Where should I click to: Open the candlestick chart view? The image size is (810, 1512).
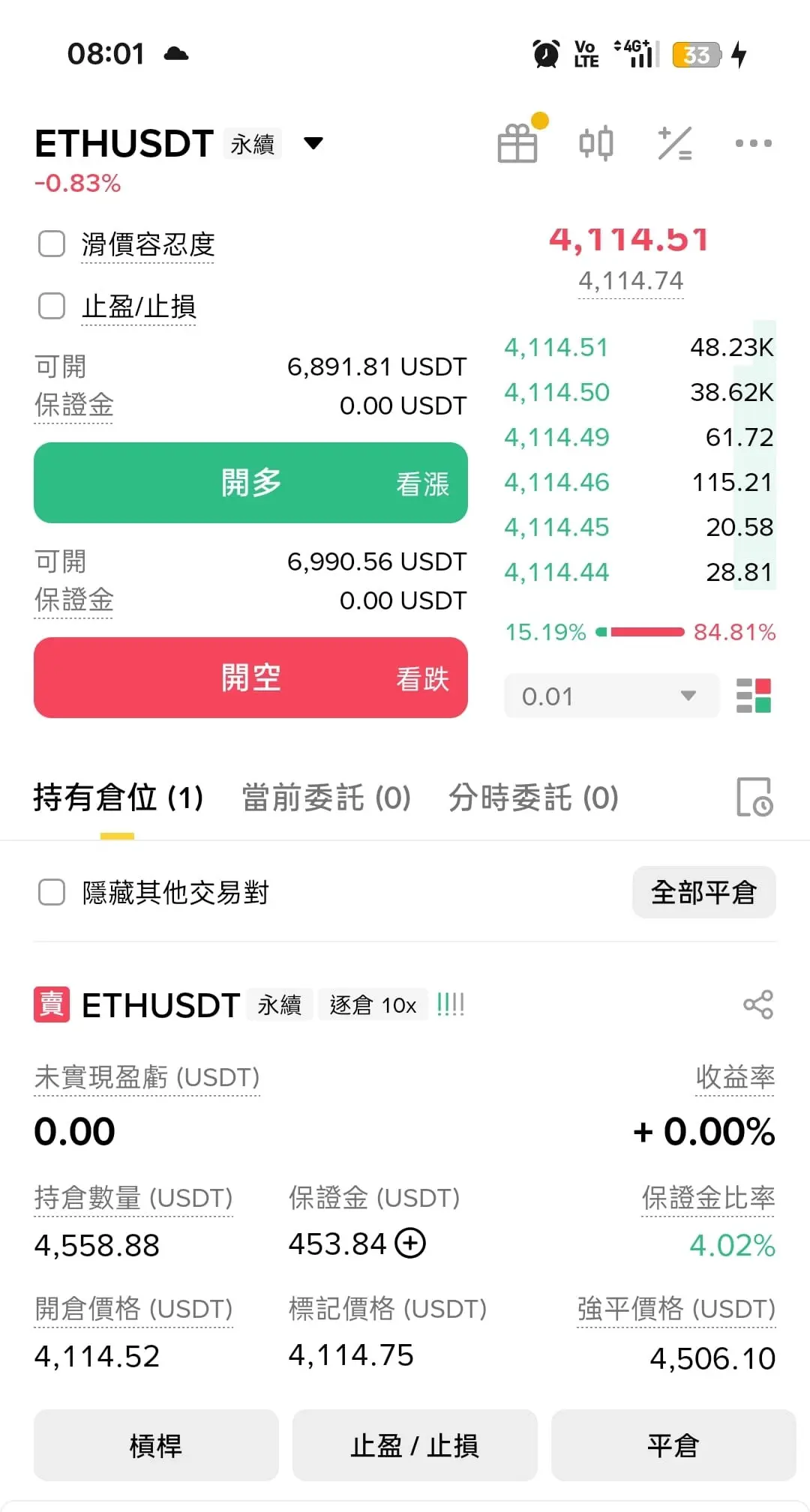click(596, 143)
